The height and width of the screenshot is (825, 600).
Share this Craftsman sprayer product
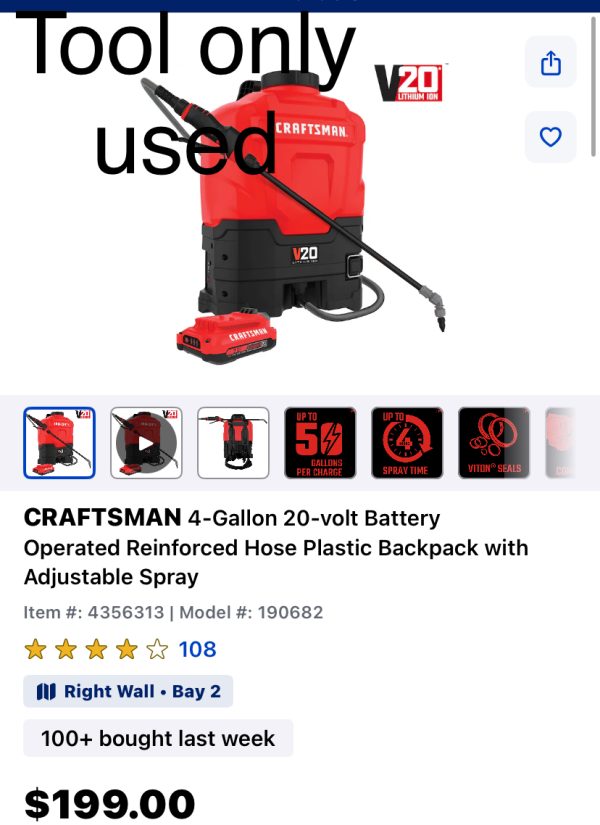pos(551,63)
